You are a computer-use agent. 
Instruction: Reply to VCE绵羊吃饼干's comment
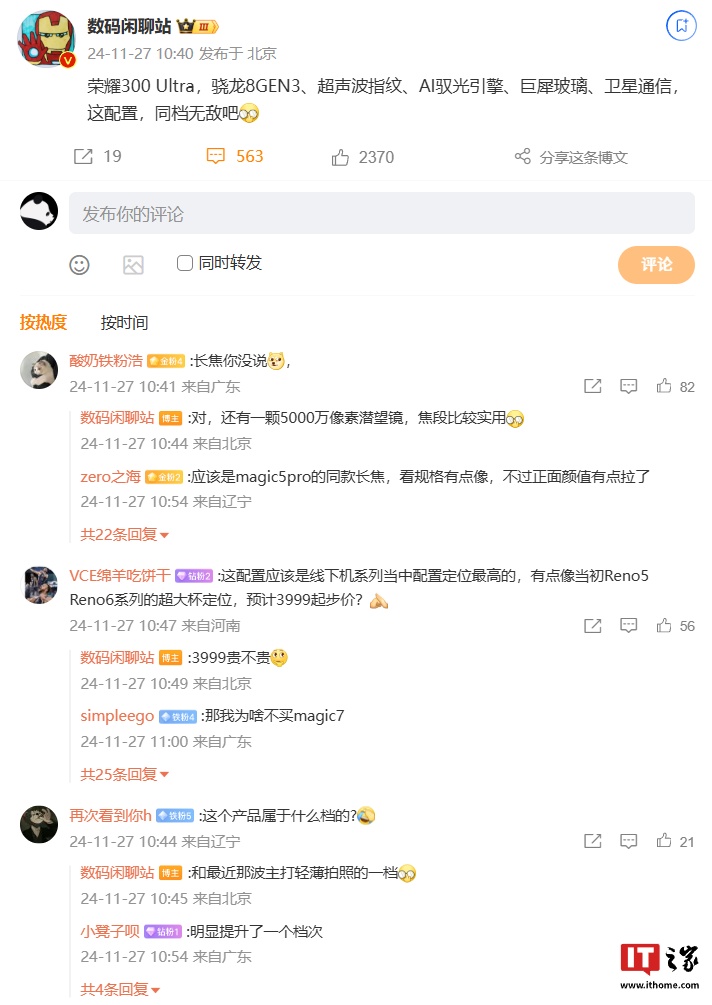pos(628,626)
